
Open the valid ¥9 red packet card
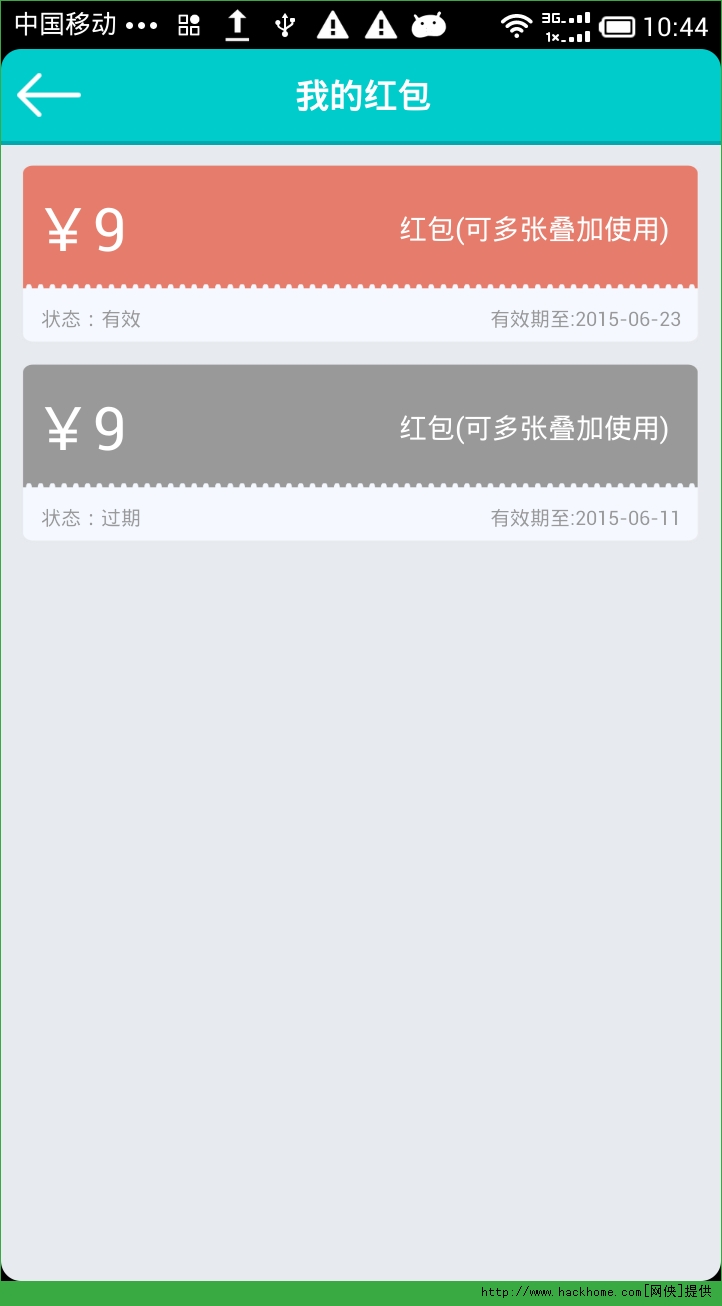point(360,252)
